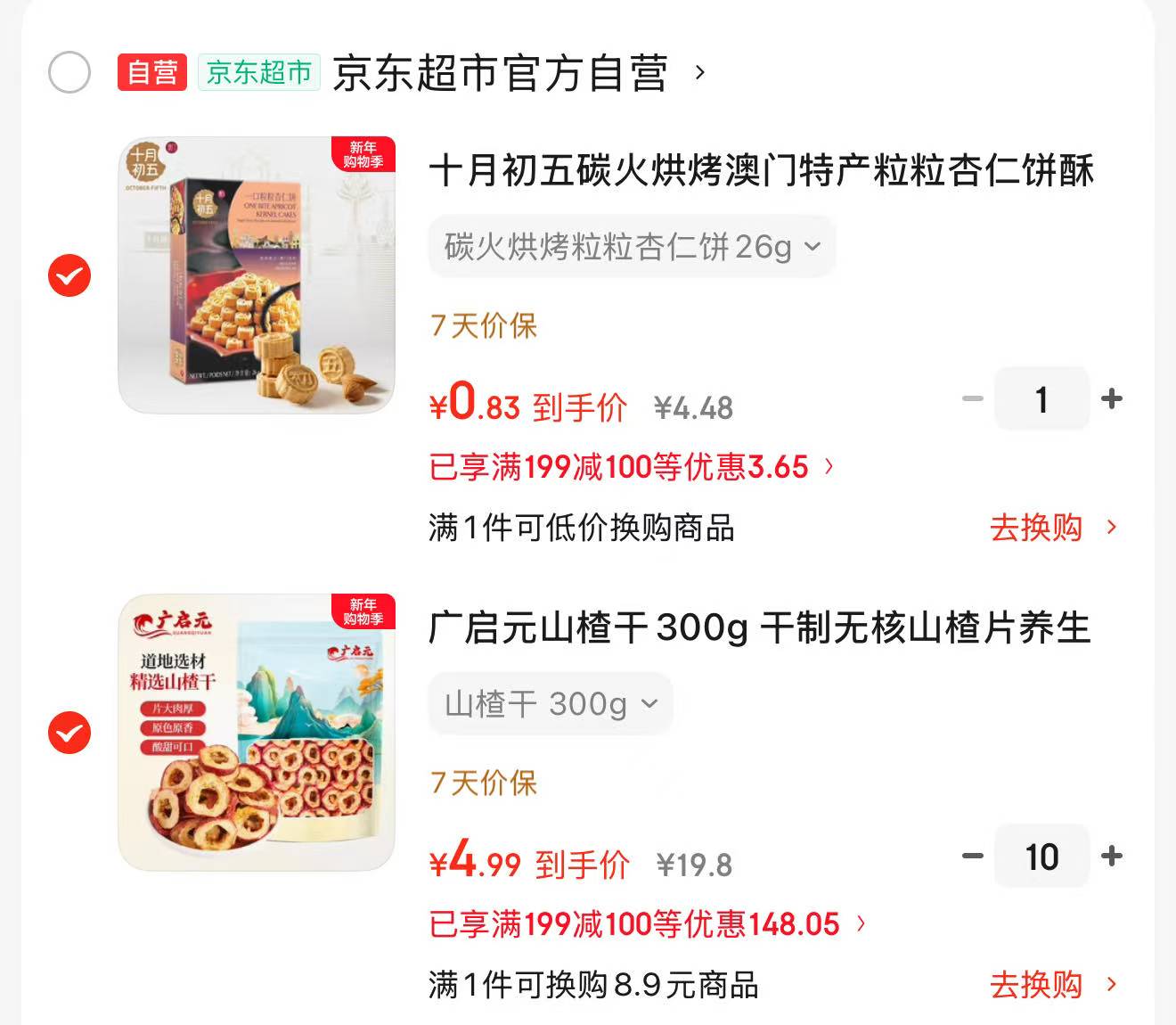The width and height of the screenshot is (1176, 1025).
Task: Change the 山楂干 300g variant
Action: 551,704
